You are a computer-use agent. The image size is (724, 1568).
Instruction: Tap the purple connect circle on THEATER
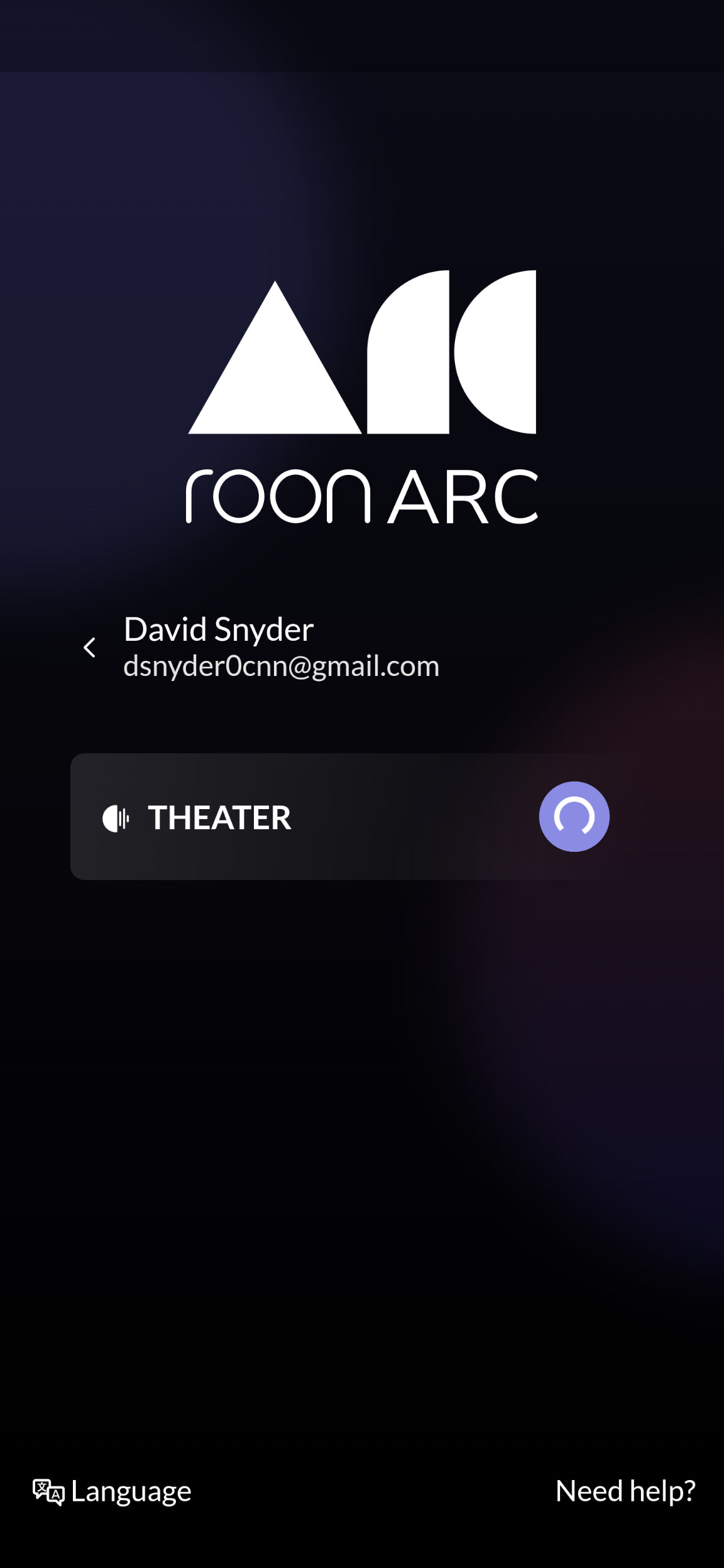point(574,816)
